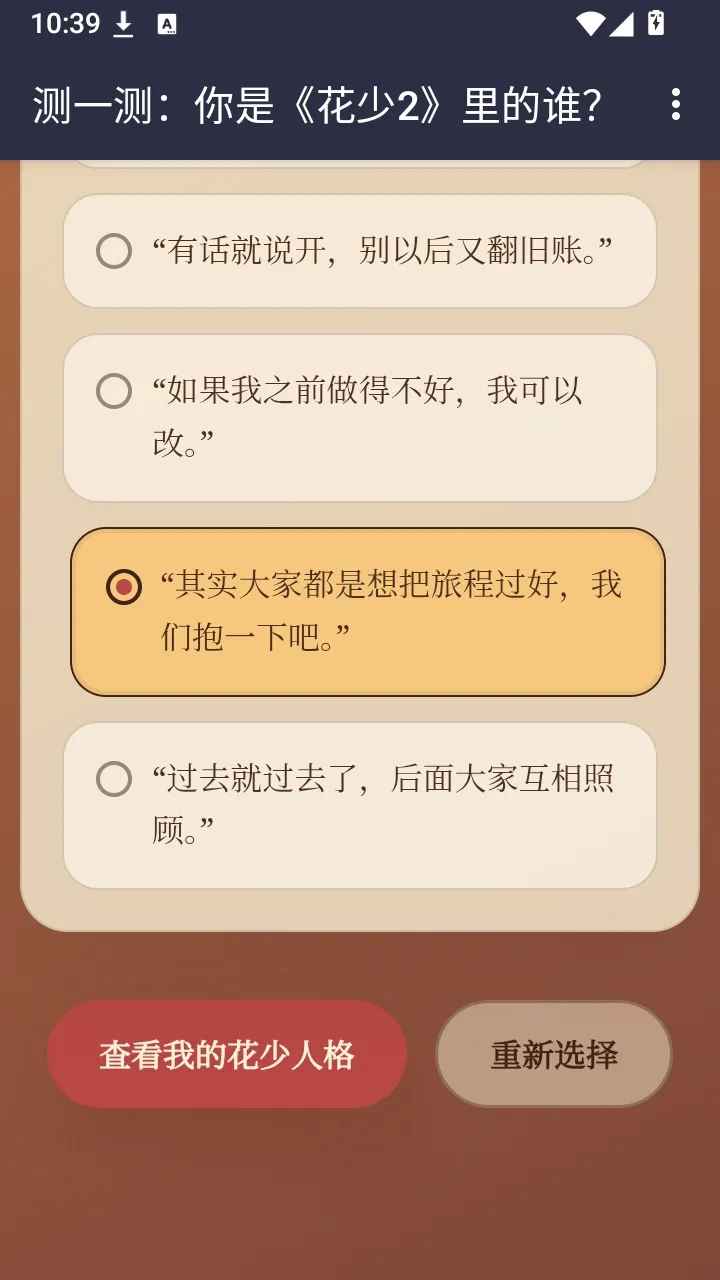Tap 重新选择 to reset the choices
This screenshot has width=720, height=1280.
coord(554,1055)
